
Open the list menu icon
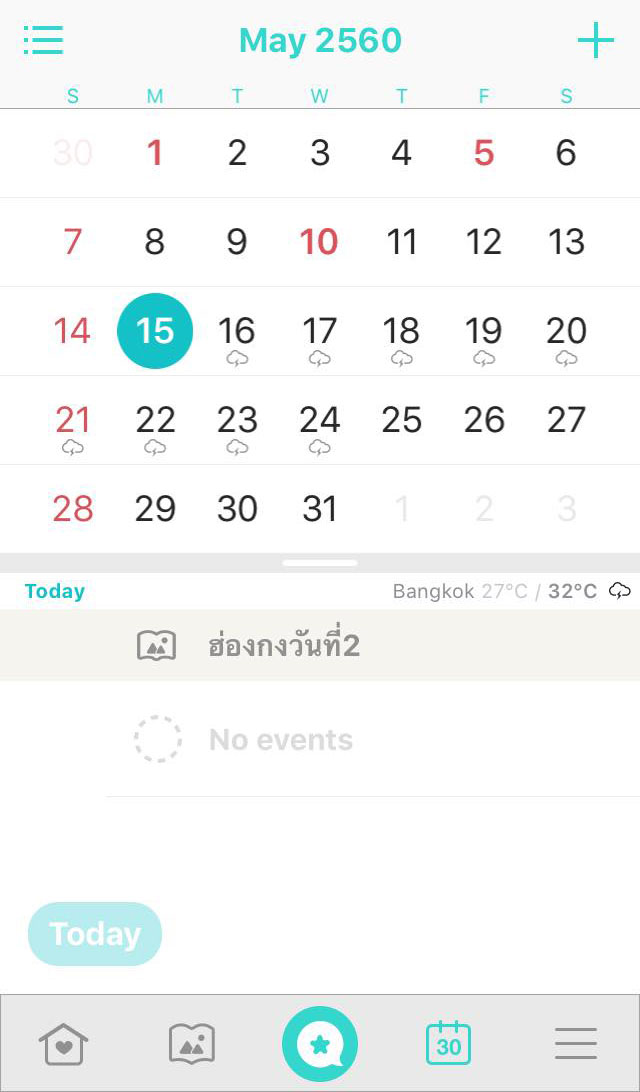(43, 40)
